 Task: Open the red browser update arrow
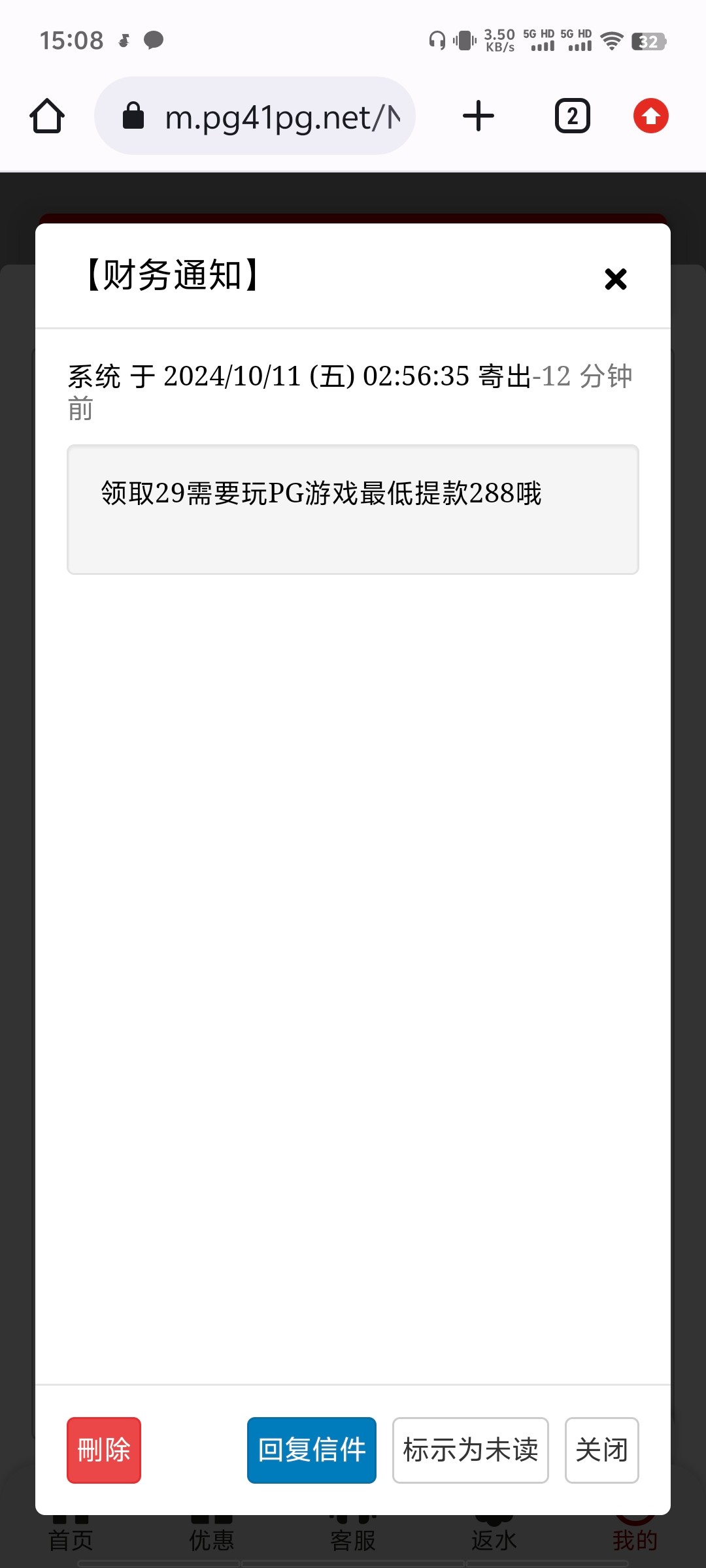650,116
